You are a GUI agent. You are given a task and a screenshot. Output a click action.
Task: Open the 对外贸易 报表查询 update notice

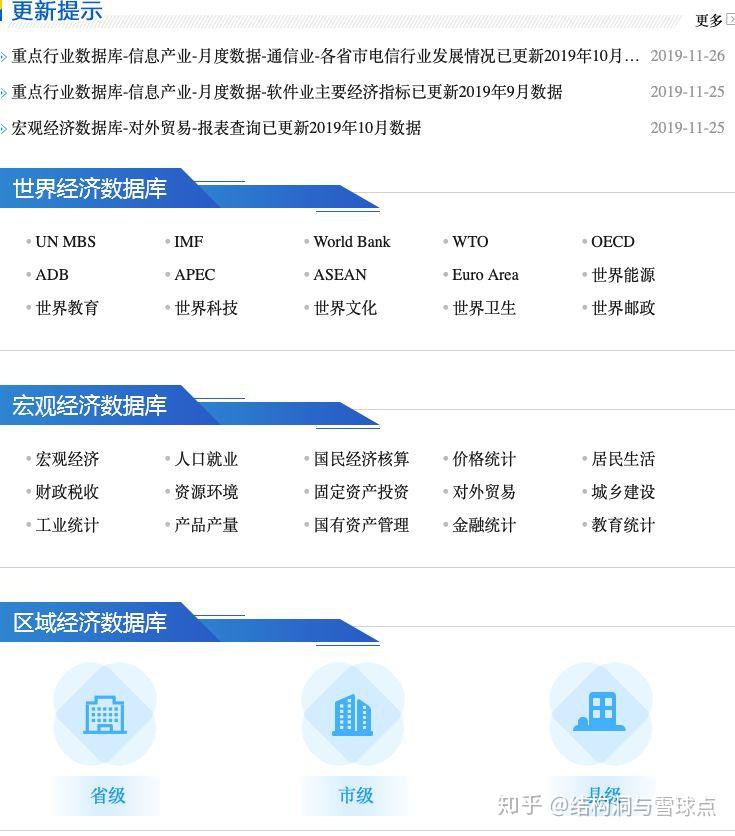(x=216, y=128)
